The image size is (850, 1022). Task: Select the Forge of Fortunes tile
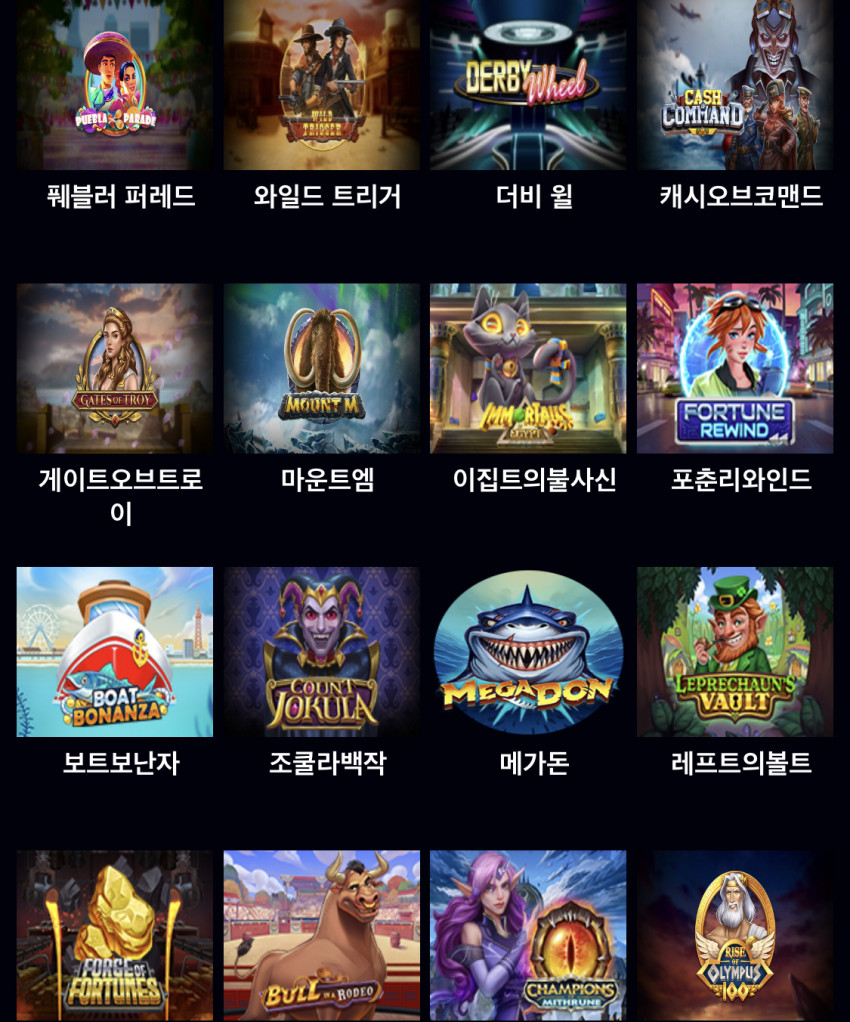point(115,935)
